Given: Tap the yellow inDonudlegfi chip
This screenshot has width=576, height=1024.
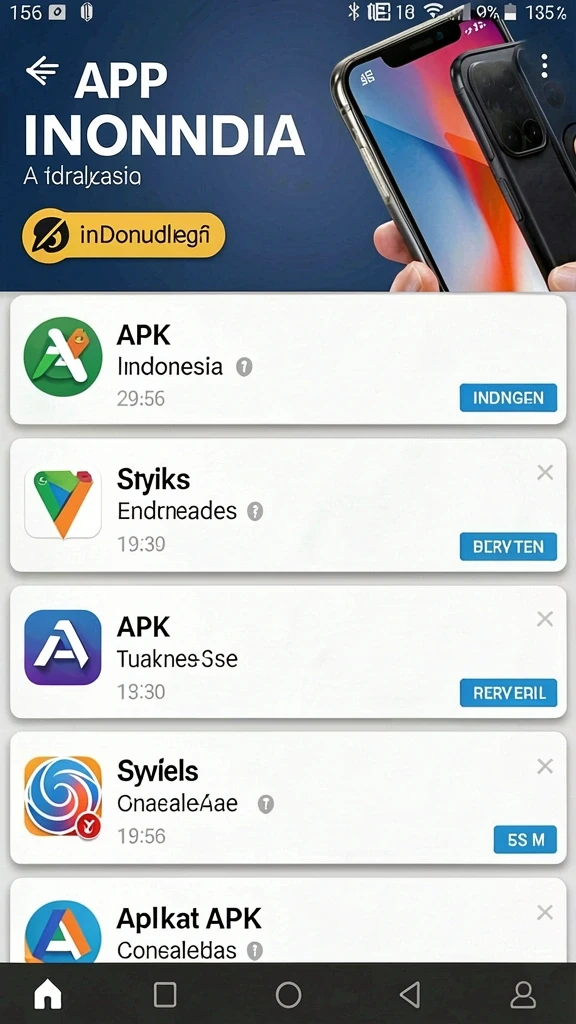Looking at the screenshot, I should tap(123, 235).
